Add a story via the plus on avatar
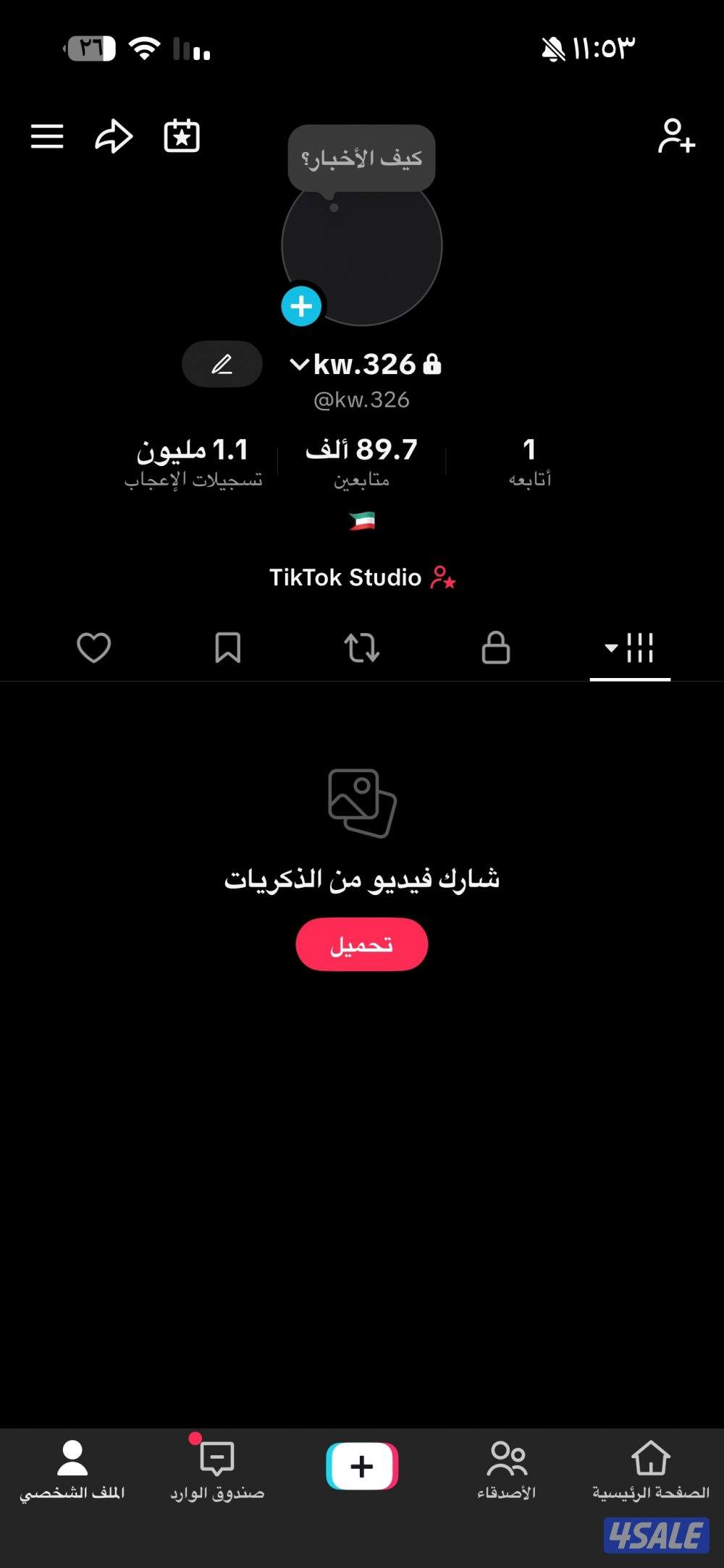Image resolution: width=724 pixels, height=1568 pixels. tap(301, 305)
